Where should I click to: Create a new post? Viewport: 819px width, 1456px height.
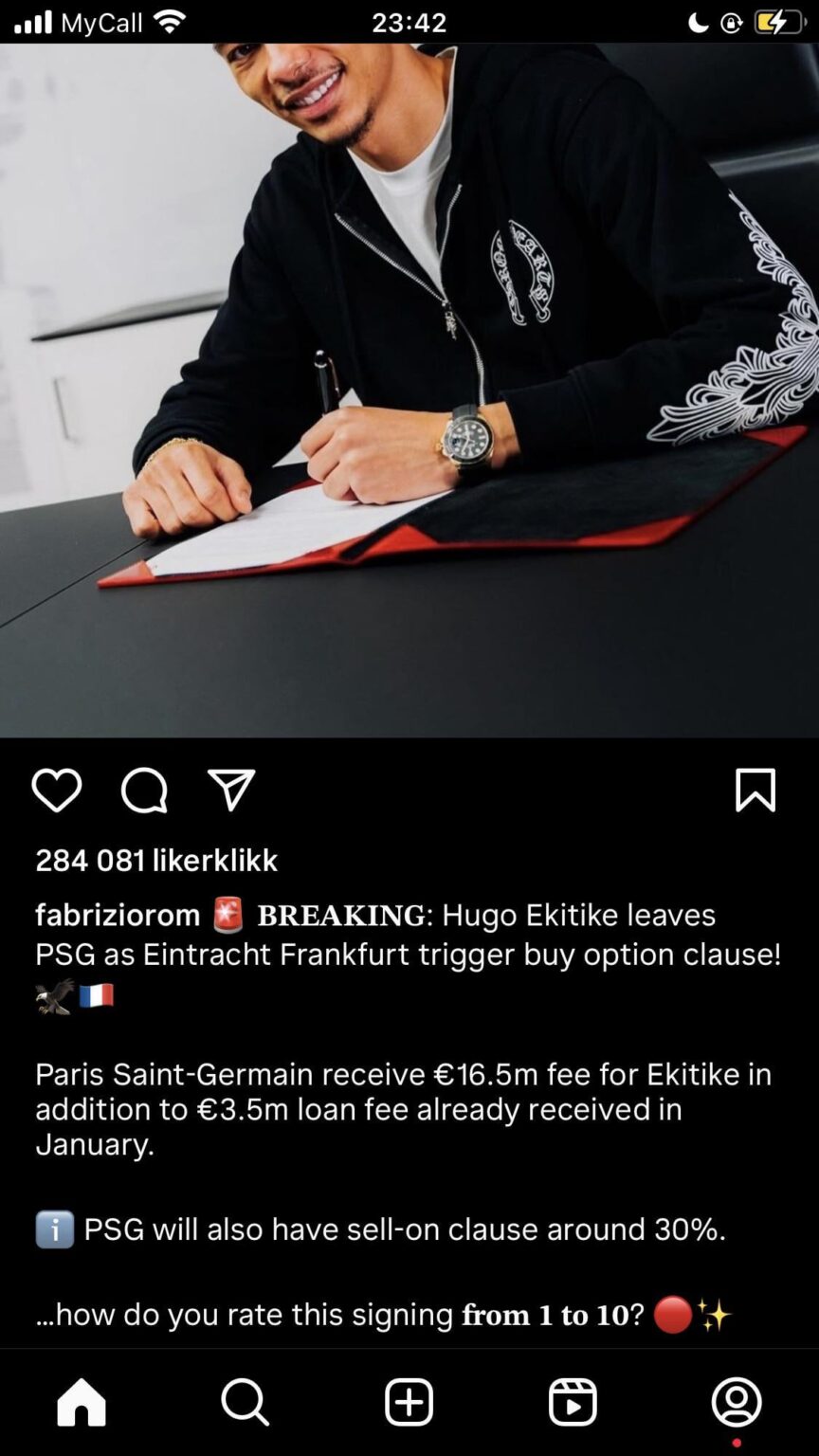[409, 1402]
